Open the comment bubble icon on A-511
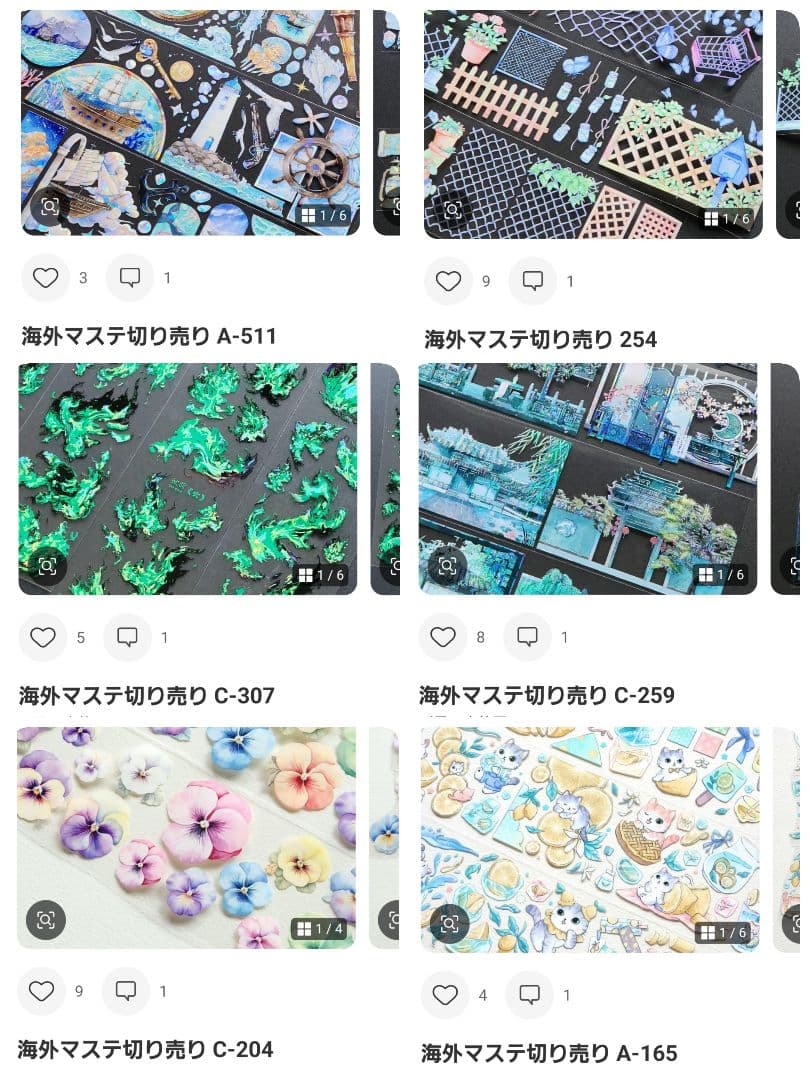 tap(128, 277)
